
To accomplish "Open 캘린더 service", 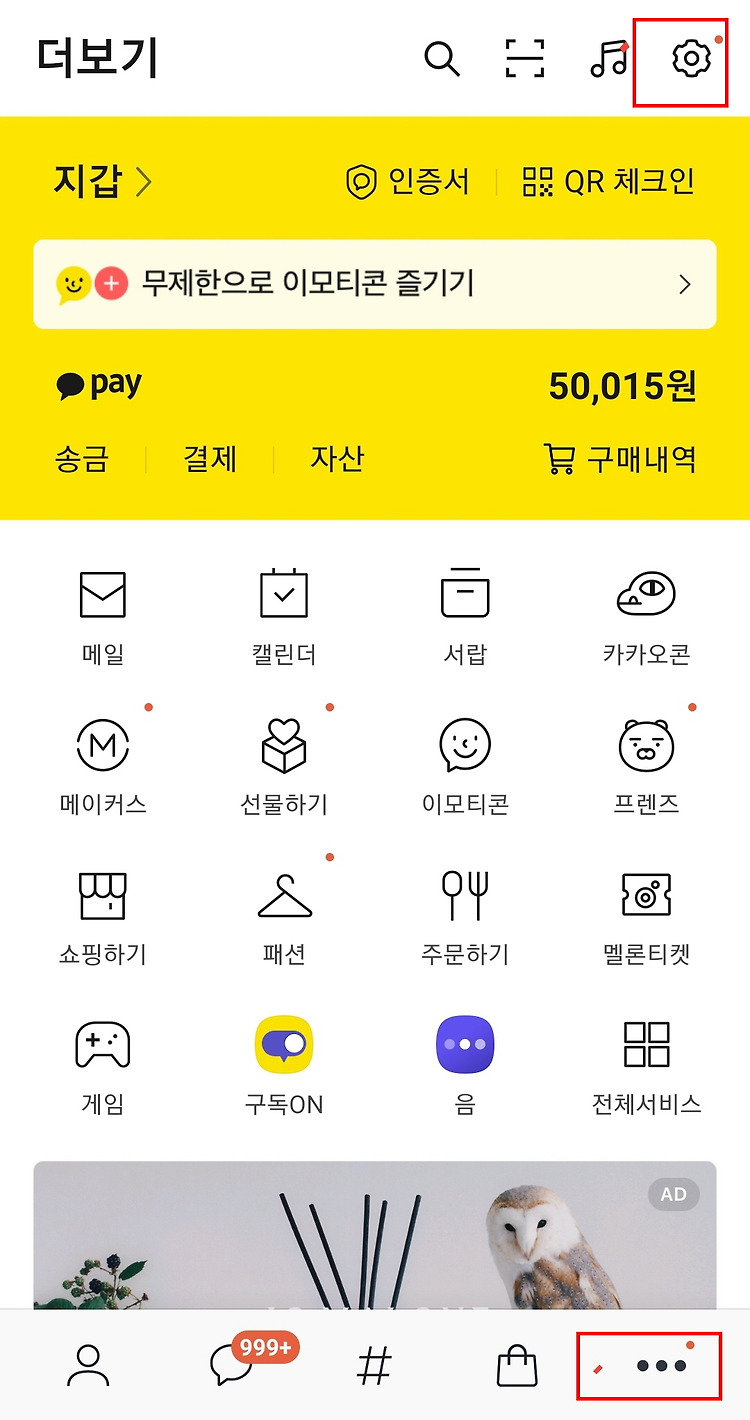I will (x=284, y=618).
